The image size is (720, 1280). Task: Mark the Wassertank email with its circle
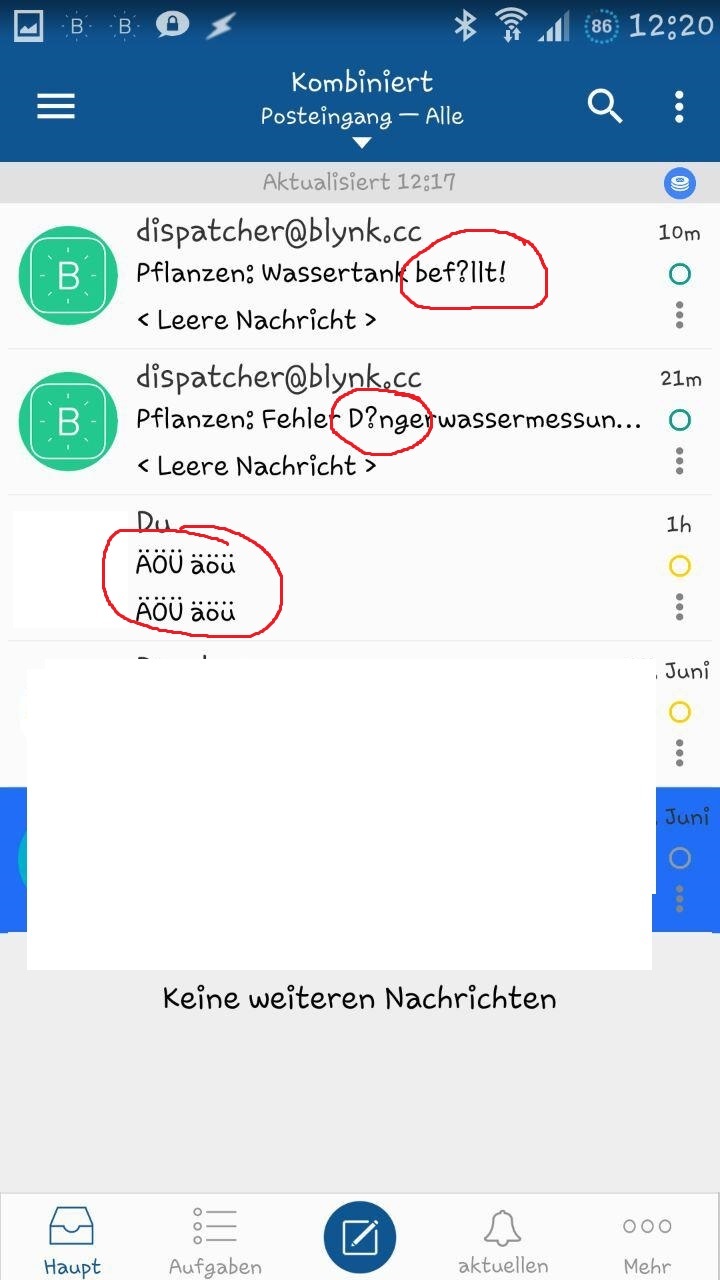[x=679, y=274]
